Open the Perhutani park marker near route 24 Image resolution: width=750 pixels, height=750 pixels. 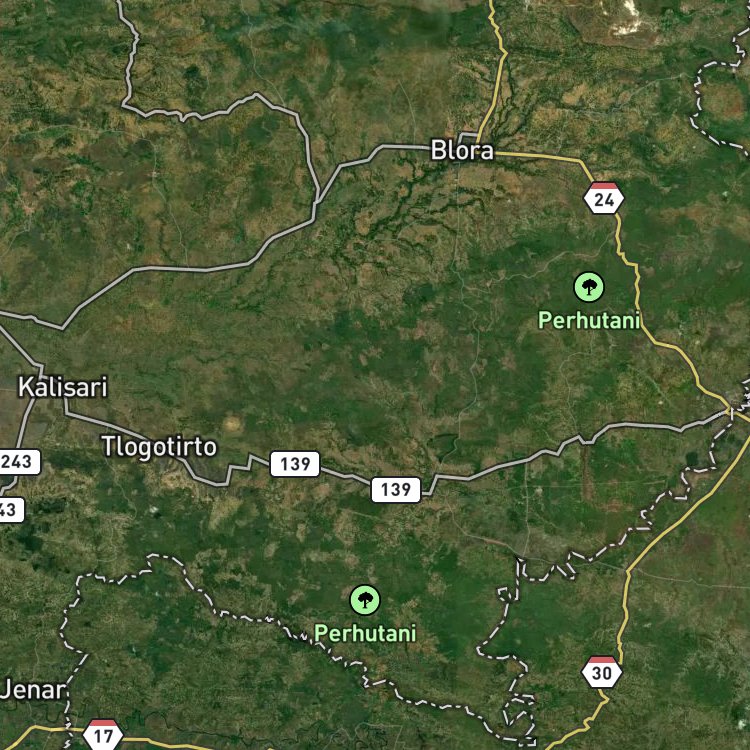(x=589, y=287)
